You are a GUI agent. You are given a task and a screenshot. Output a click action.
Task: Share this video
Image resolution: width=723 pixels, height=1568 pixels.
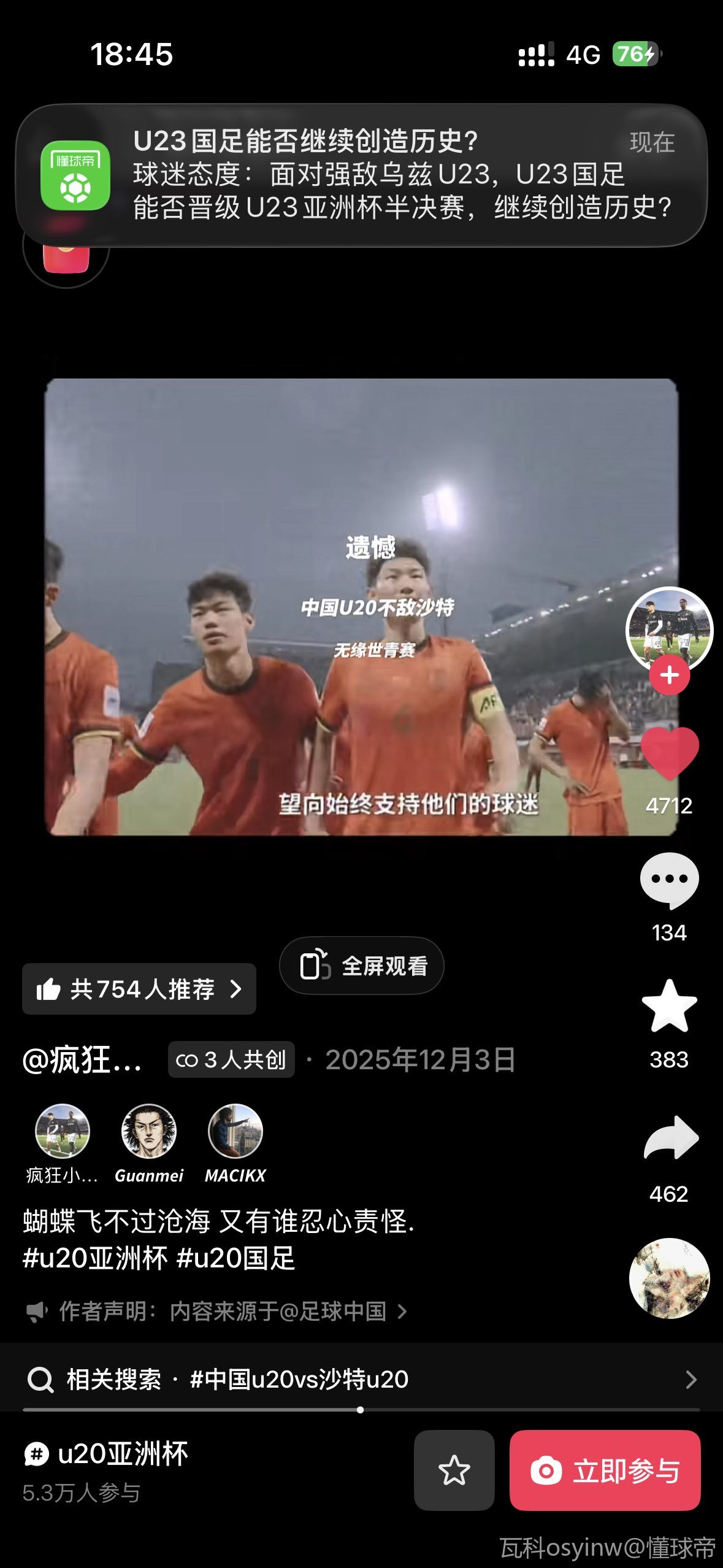point(670,1138)
